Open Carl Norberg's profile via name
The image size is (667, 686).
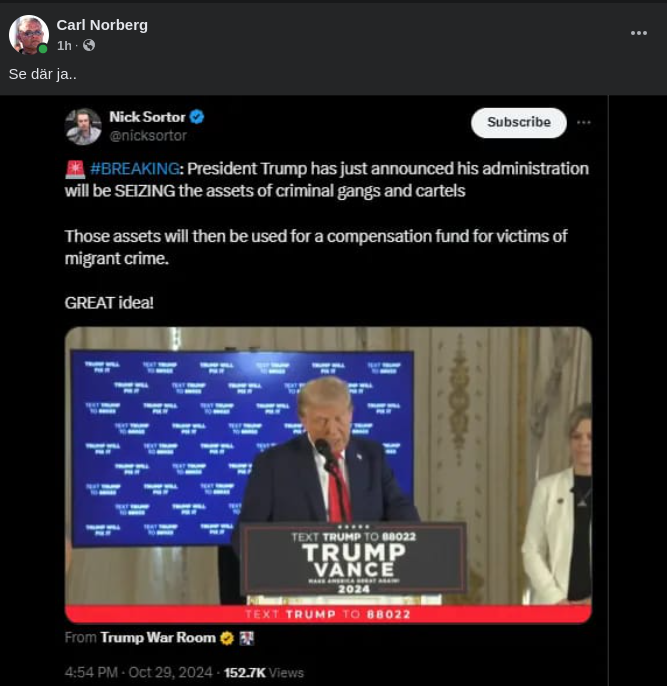pos(102,25)
